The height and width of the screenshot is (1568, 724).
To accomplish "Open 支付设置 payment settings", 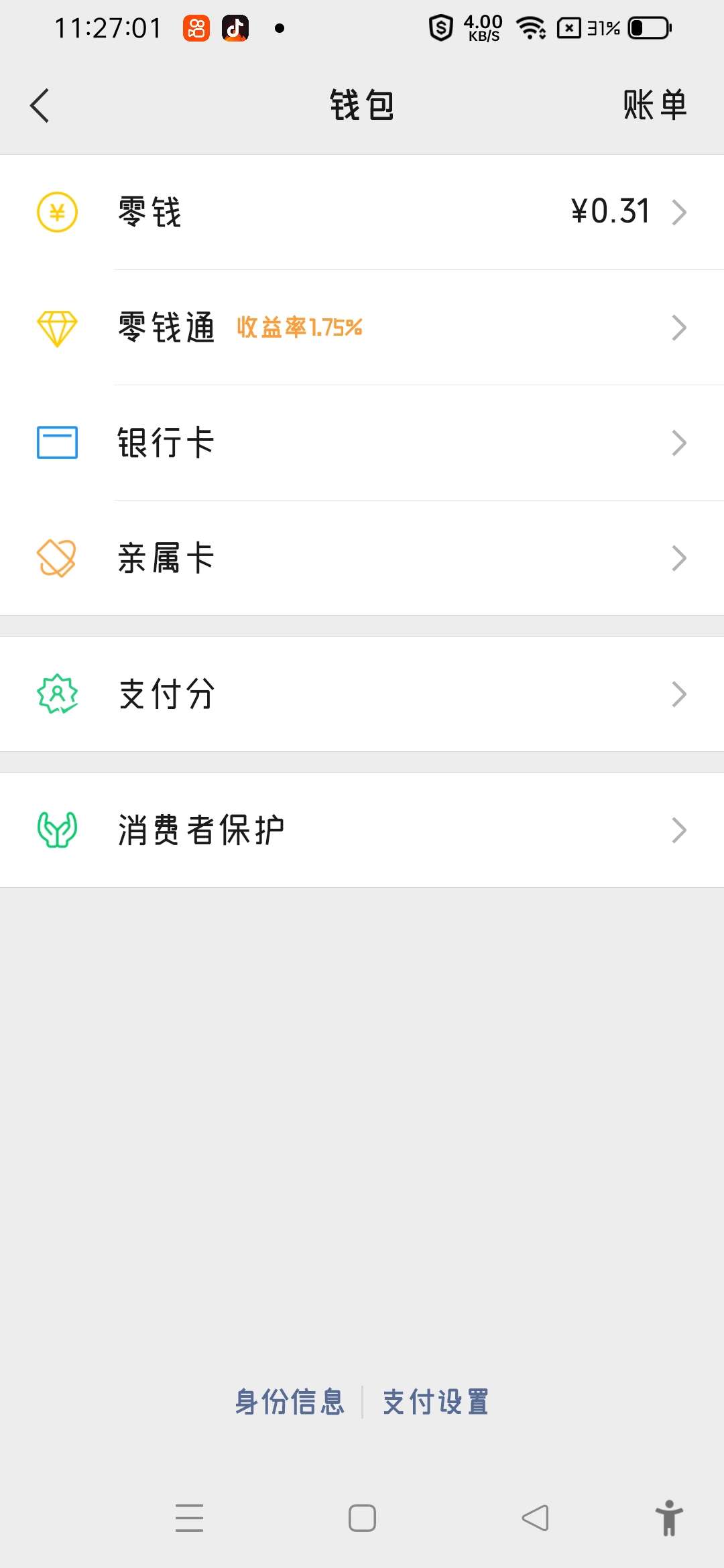I will tap(436, 1402).
